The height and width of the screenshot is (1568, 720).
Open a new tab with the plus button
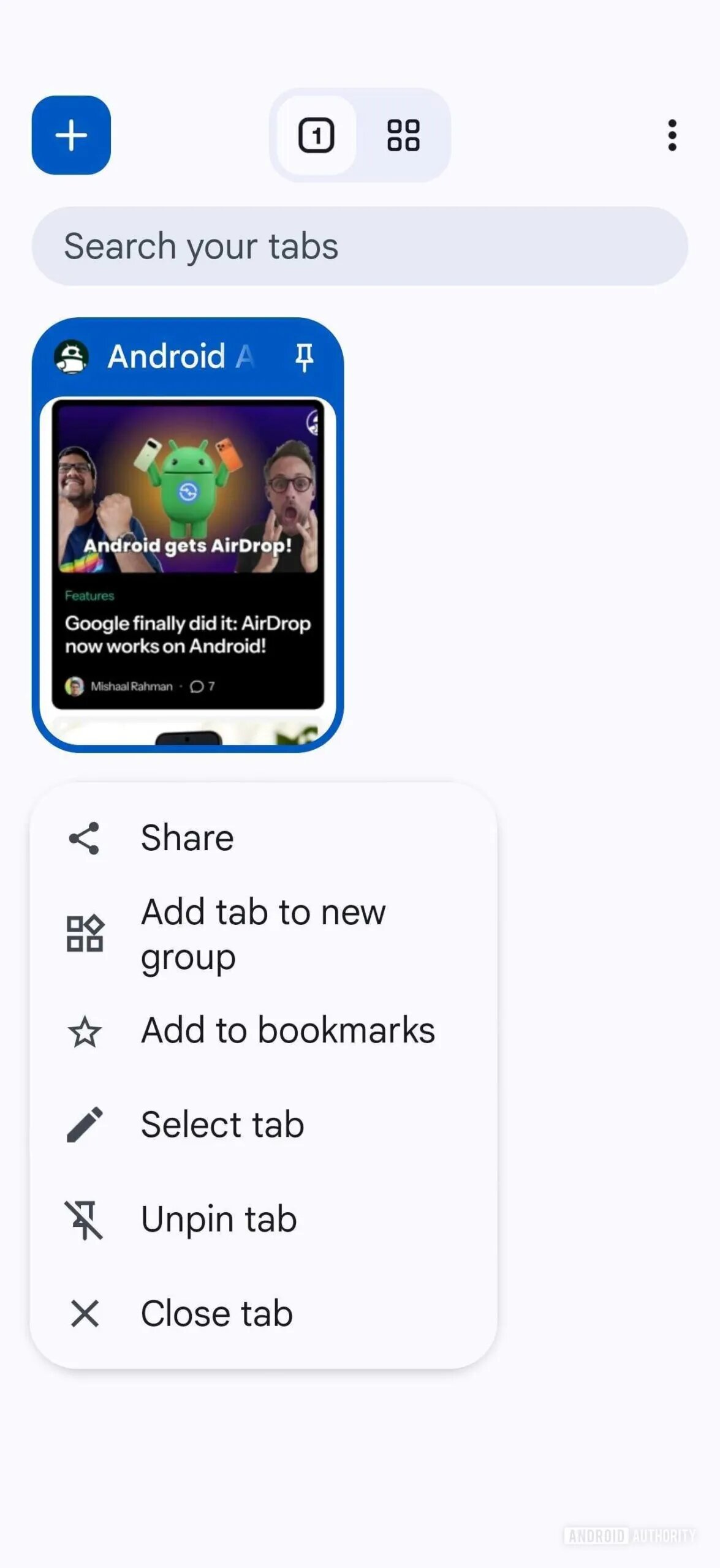(x=71, y=135)
